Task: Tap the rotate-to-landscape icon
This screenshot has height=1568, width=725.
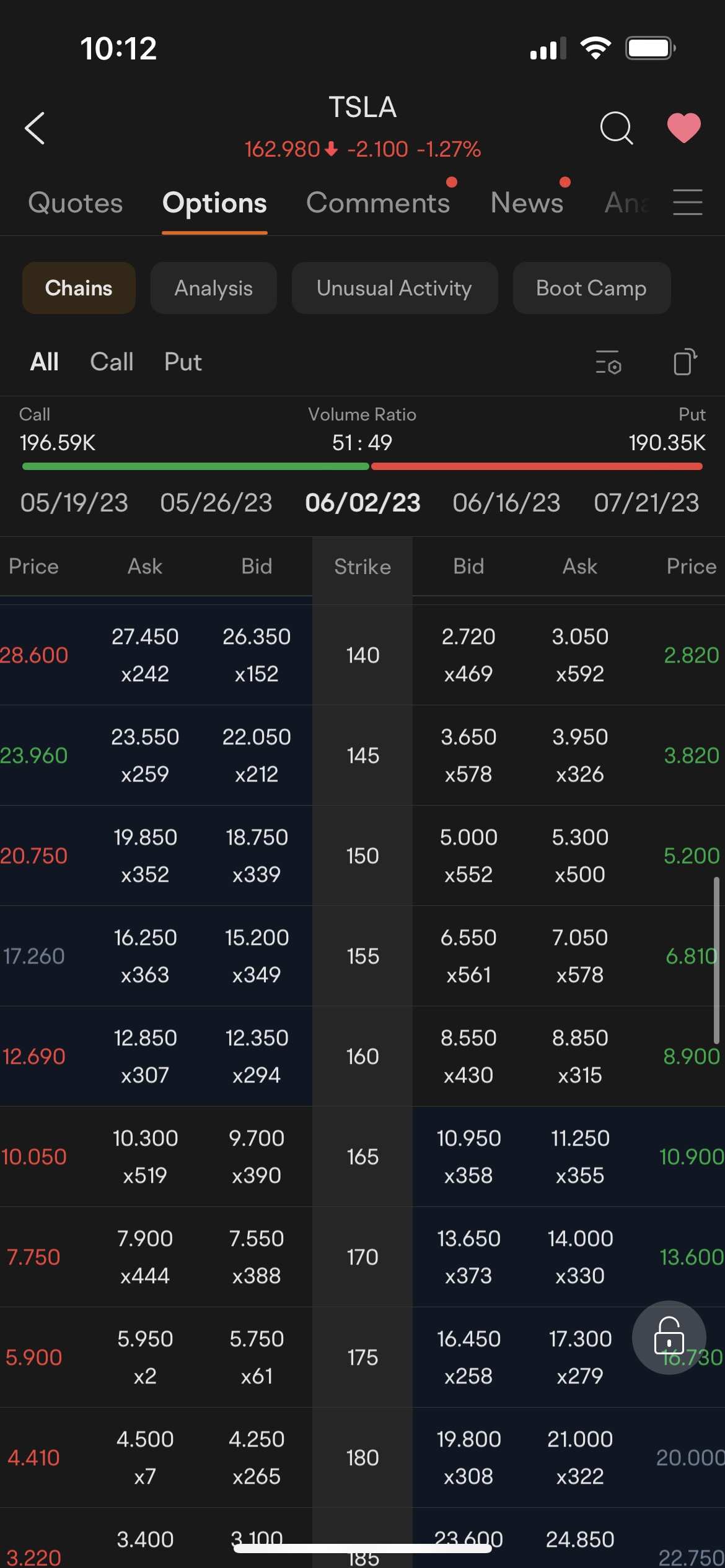Action: (685, 362)
